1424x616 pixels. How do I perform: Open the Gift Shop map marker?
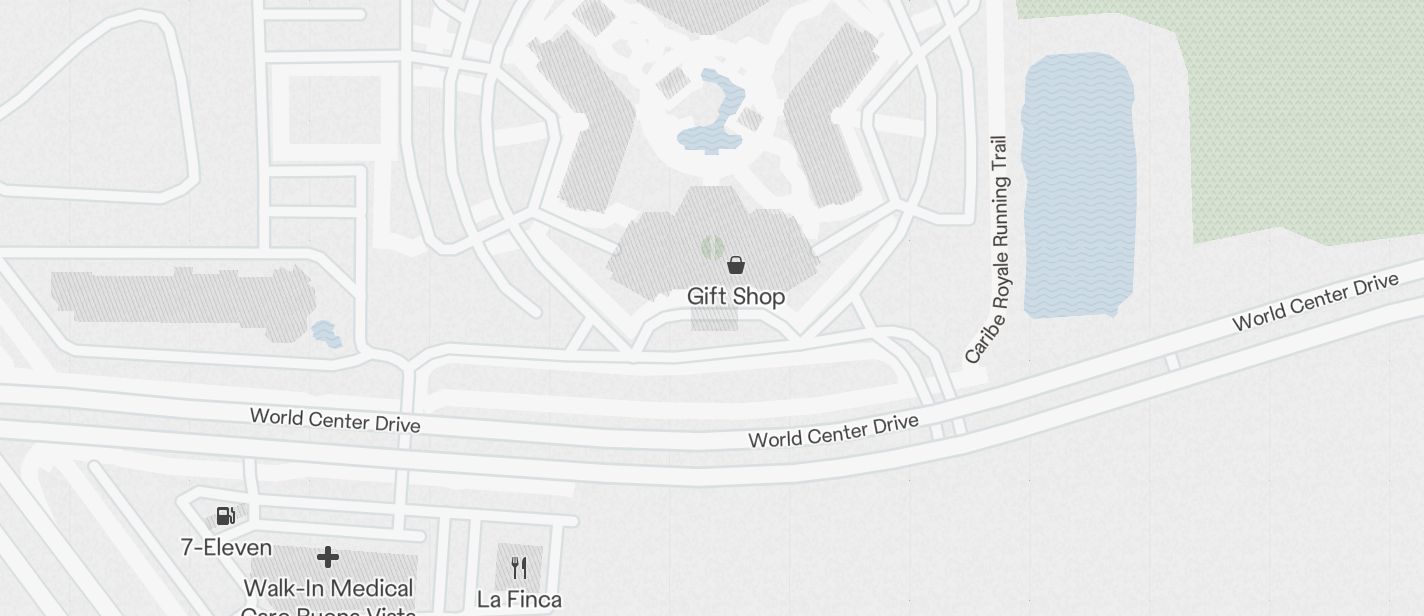tap(736, 265)
